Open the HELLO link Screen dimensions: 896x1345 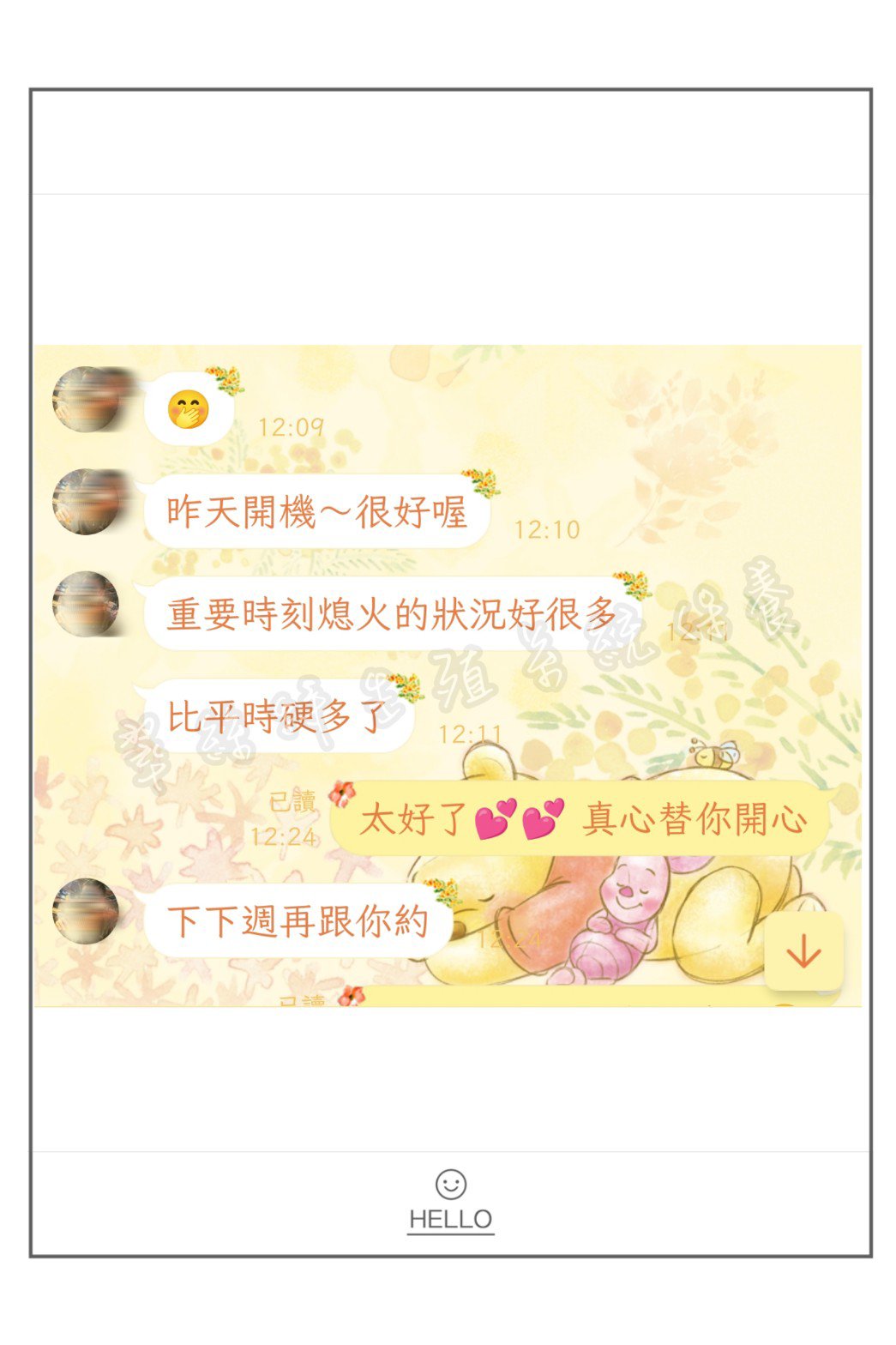click(449, 1218)
